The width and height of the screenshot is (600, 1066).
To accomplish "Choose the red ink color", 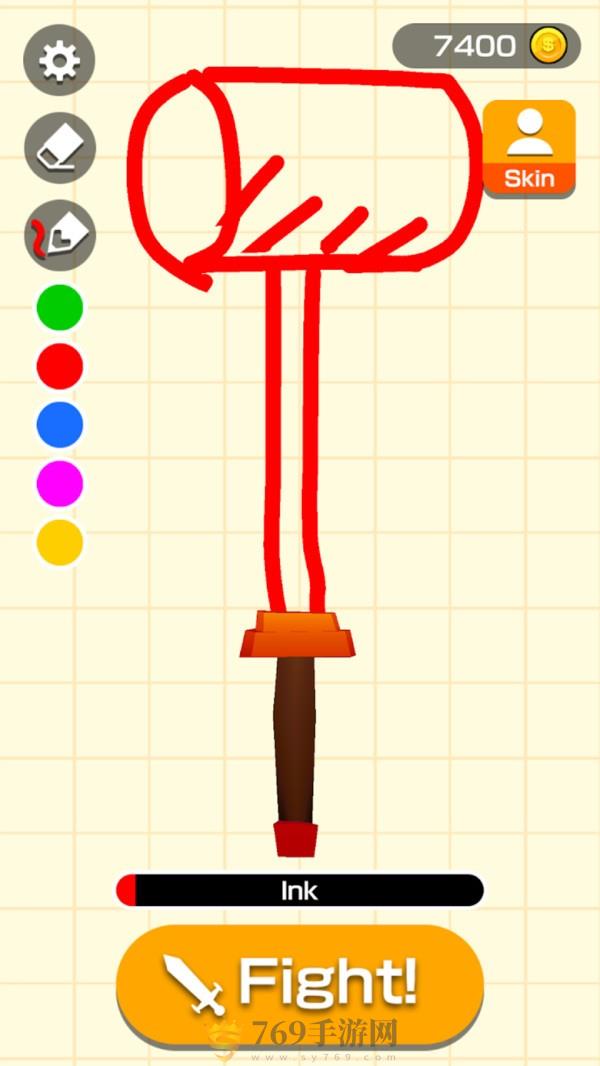I will point(59,366).
